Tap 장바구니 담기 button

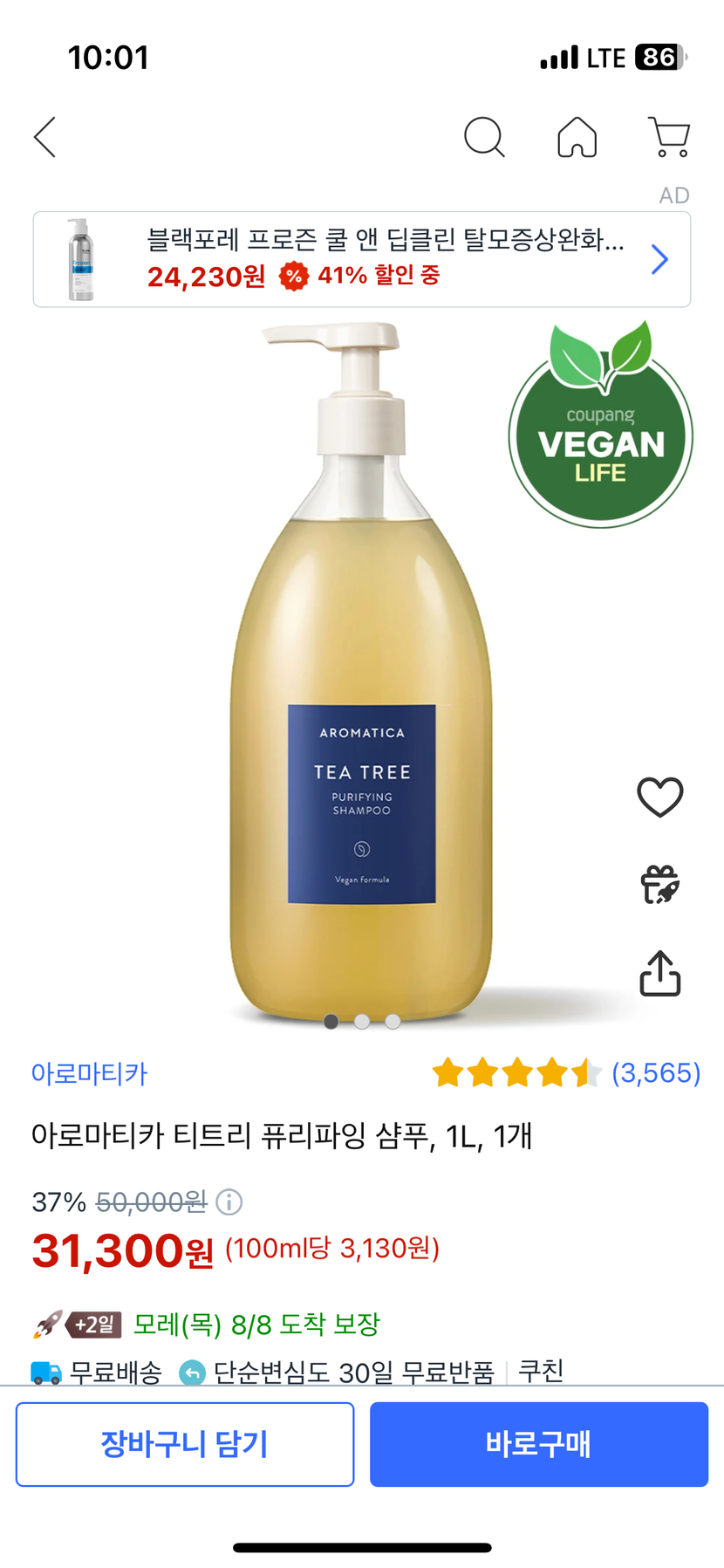pyautogui.click(x=185, y=1444)
